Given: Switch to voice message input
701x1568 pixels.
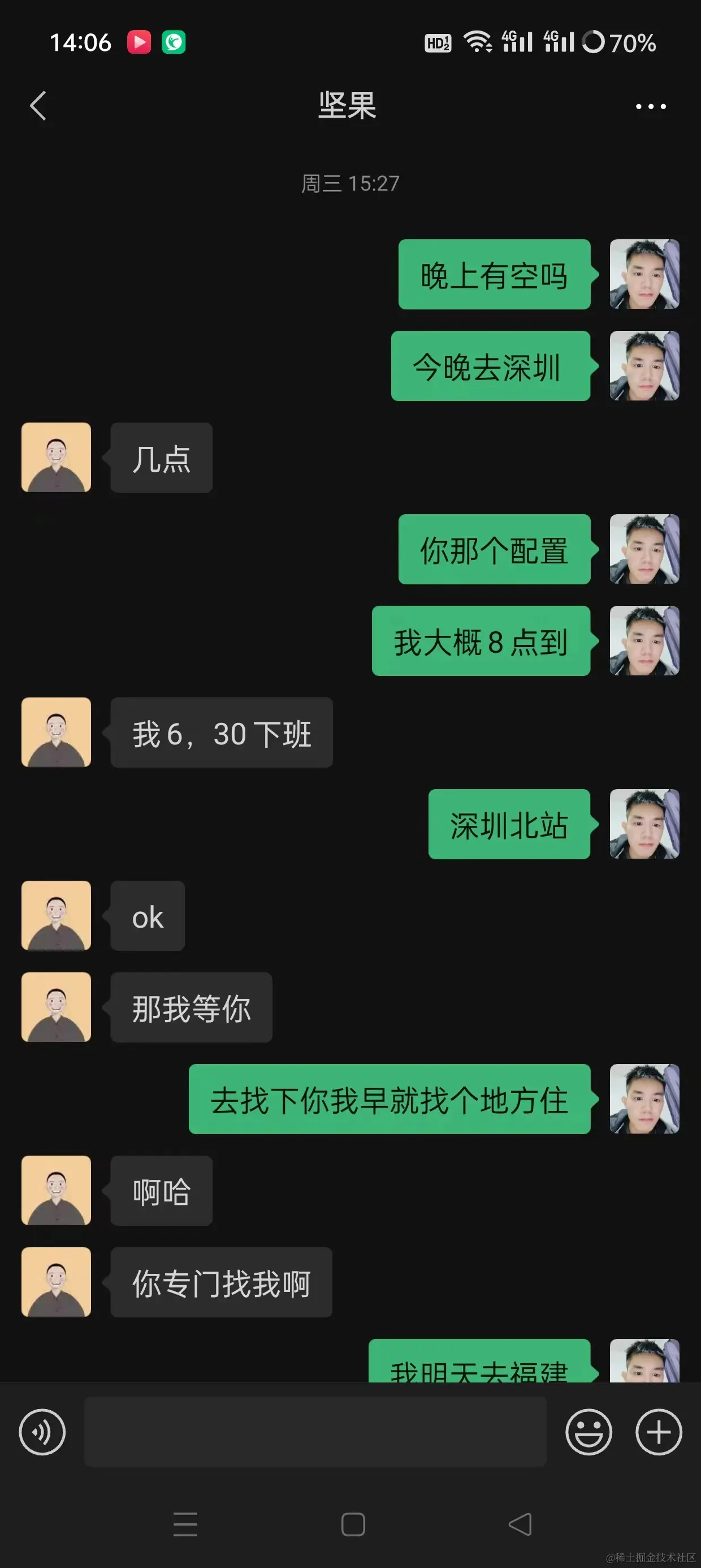Looking at the screenshot, I should 42,1432.
